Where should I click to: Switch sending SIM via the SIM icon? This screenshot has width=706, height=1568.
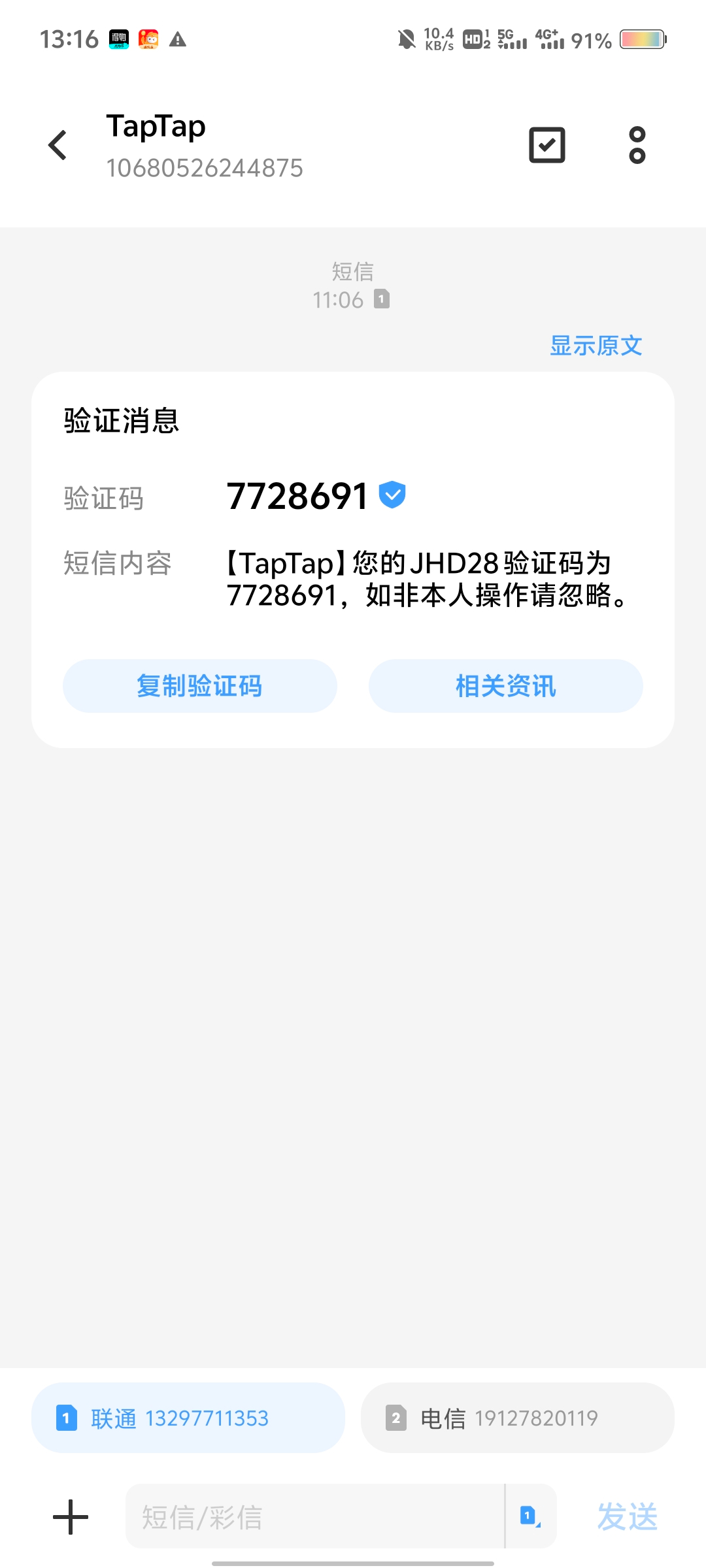point(530,1517)
